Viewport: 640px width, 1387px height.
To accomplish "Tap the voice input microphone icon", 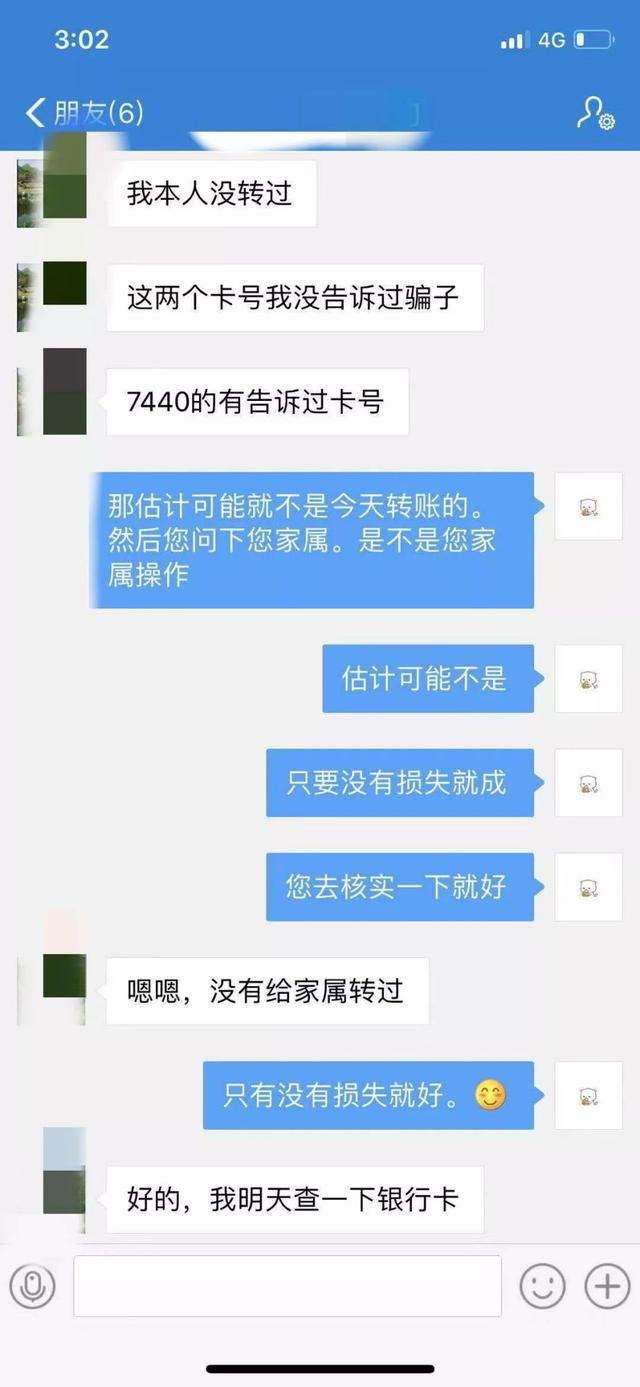I will click(x=32, y=1286).
